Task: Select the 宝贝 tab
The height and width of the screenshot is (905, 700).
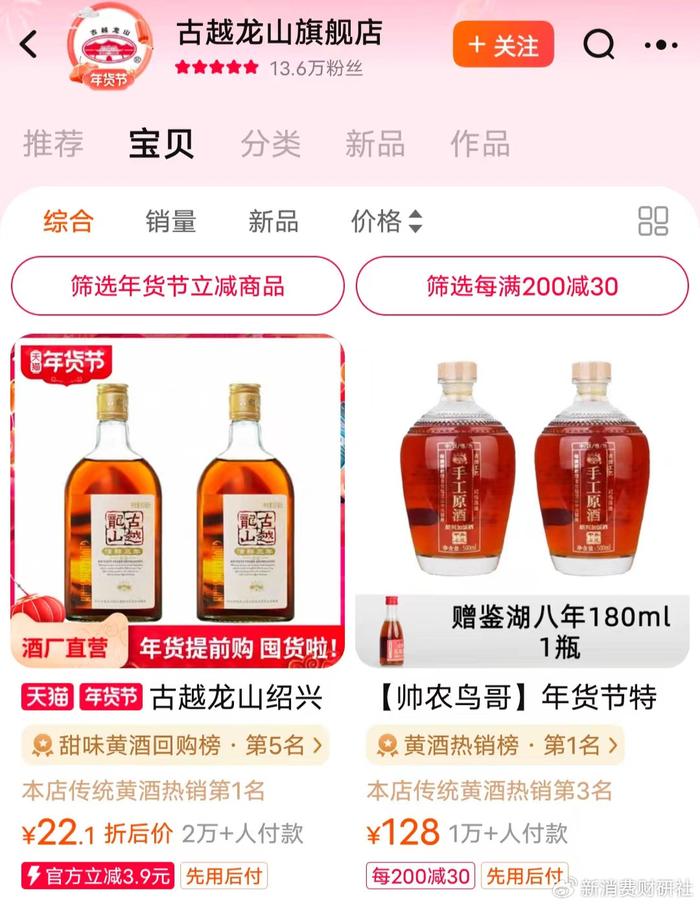Action: pyautogui.click(x=161, y=144)
